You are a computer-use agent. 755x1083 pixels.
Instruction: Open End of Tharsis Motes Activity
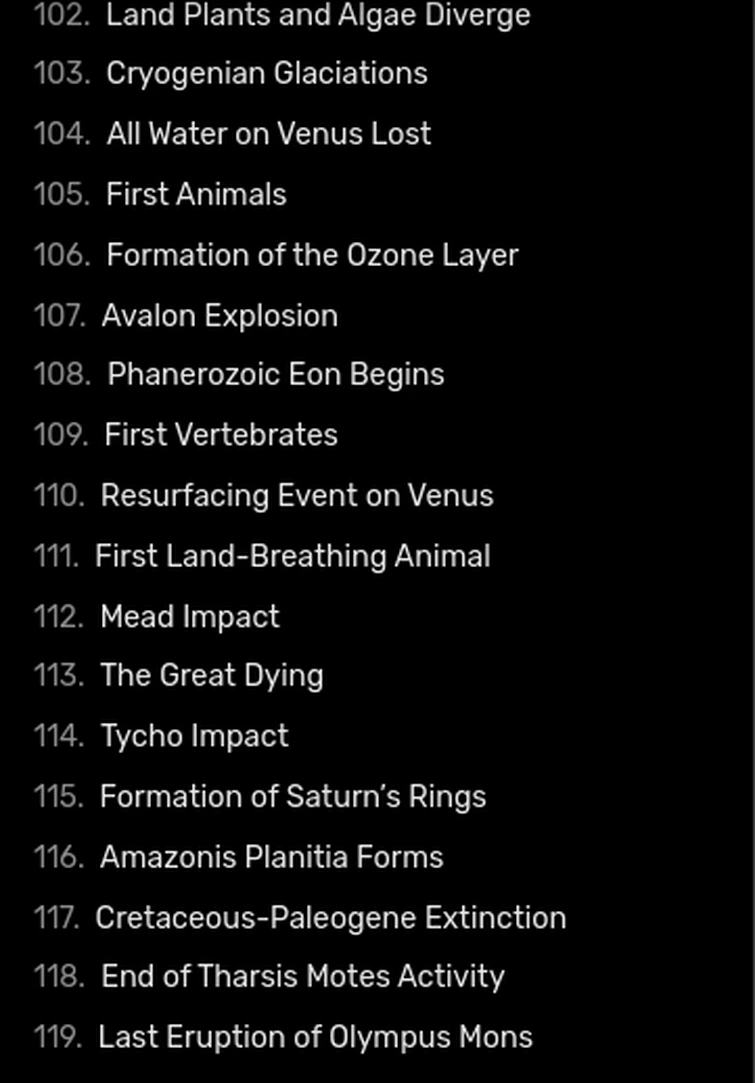pyautogui.click(x=302, y=977)
